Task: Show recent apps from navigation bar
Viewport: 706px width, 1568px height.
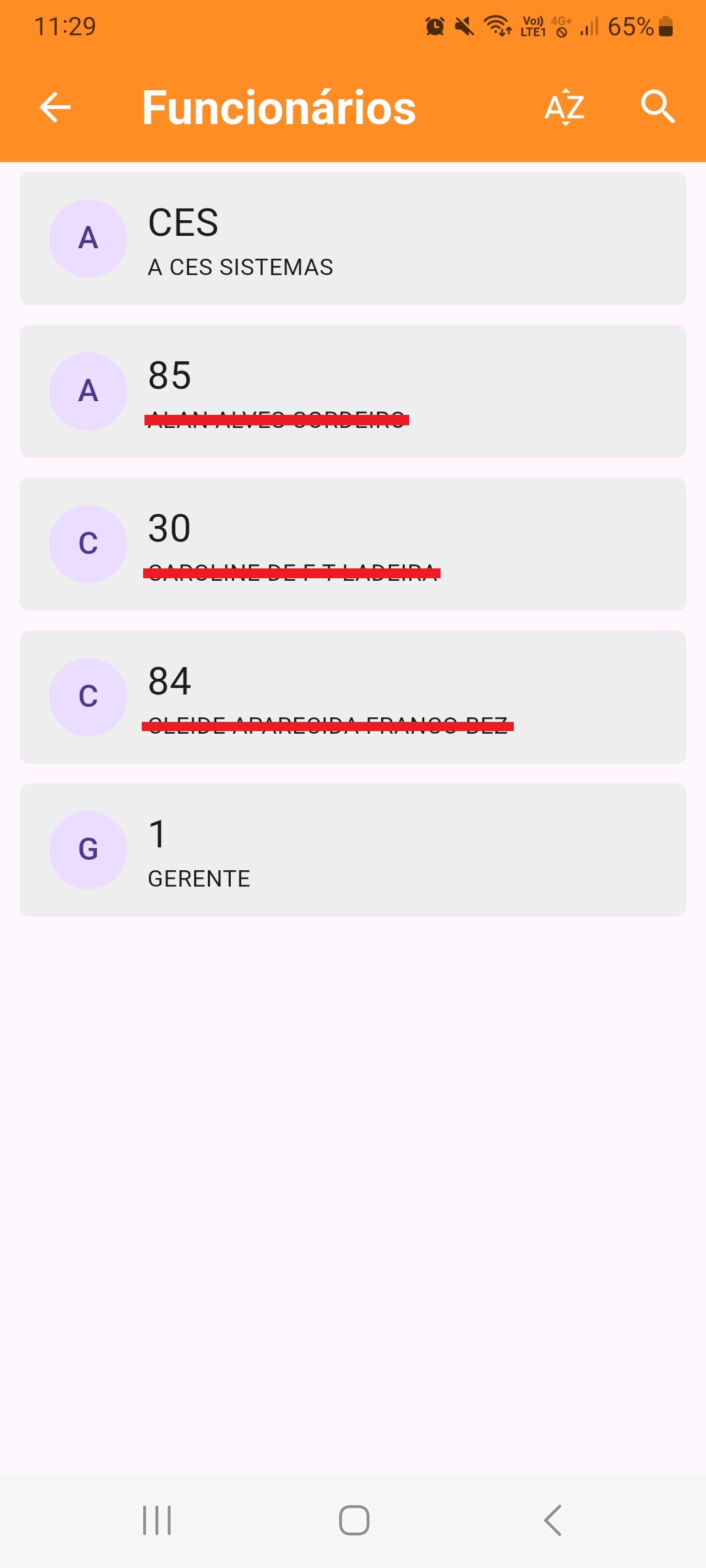Action: pyautogui.click(x=157, y=1520)
